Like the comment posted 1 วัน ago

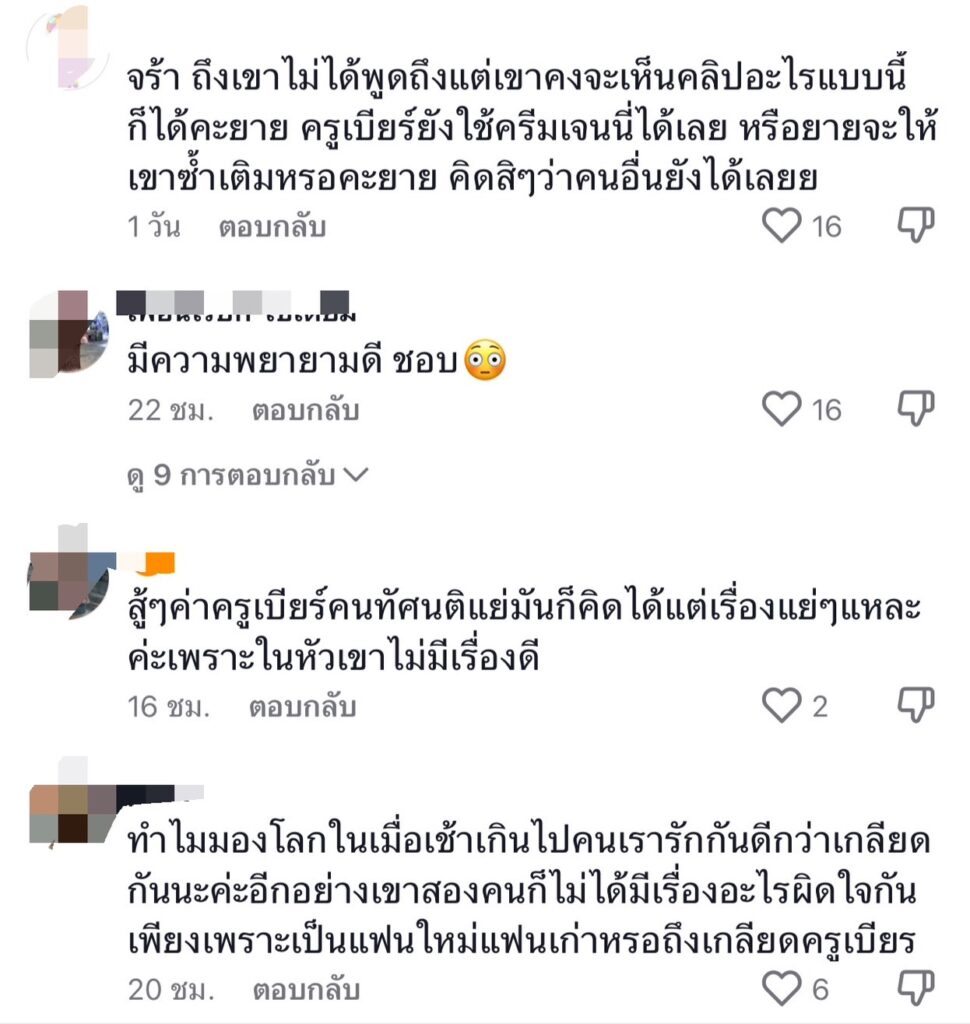(x=782, y=226)
